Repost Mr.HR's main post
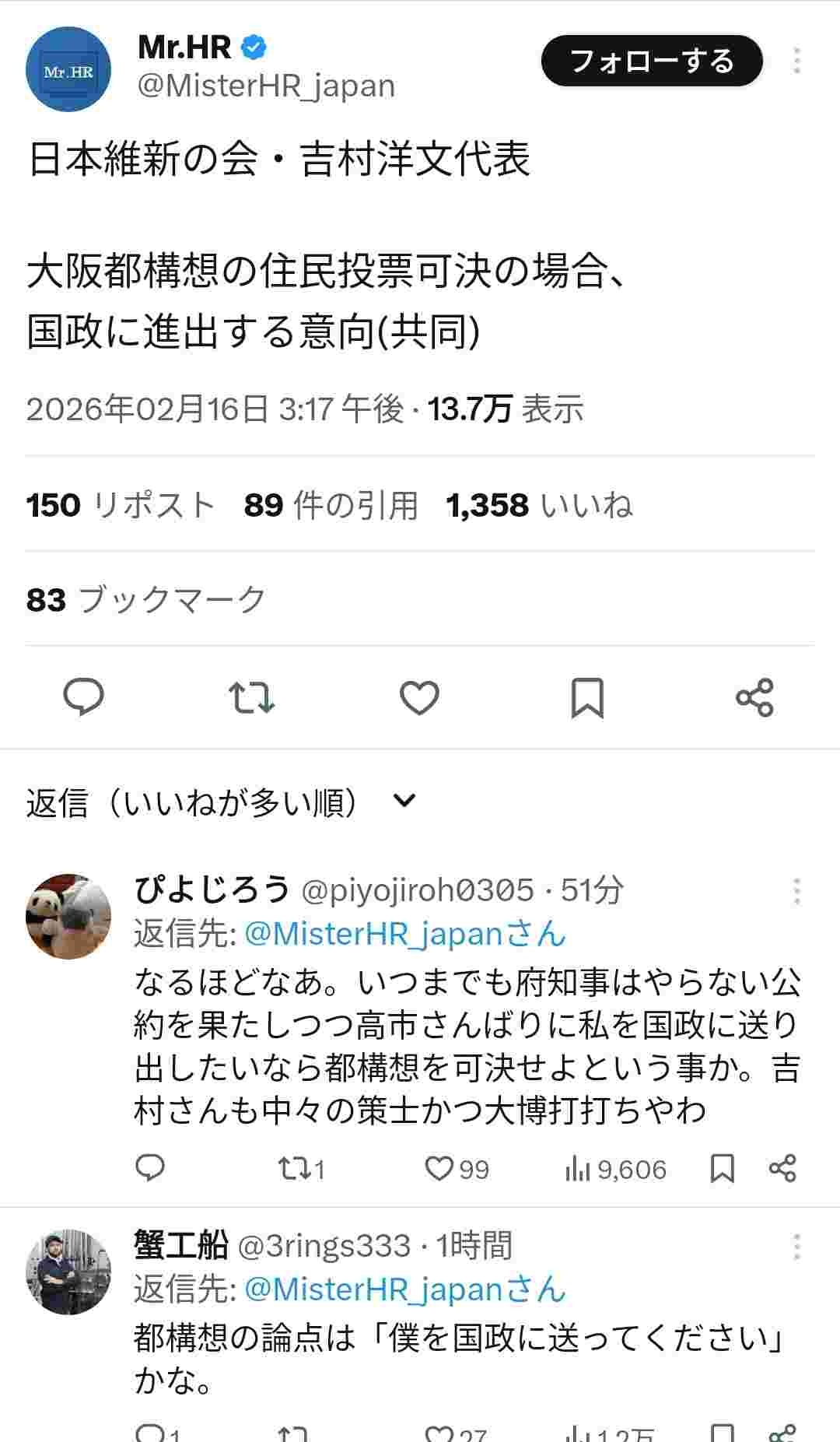The image size is (840, 1442). click(x=252, y=697)
